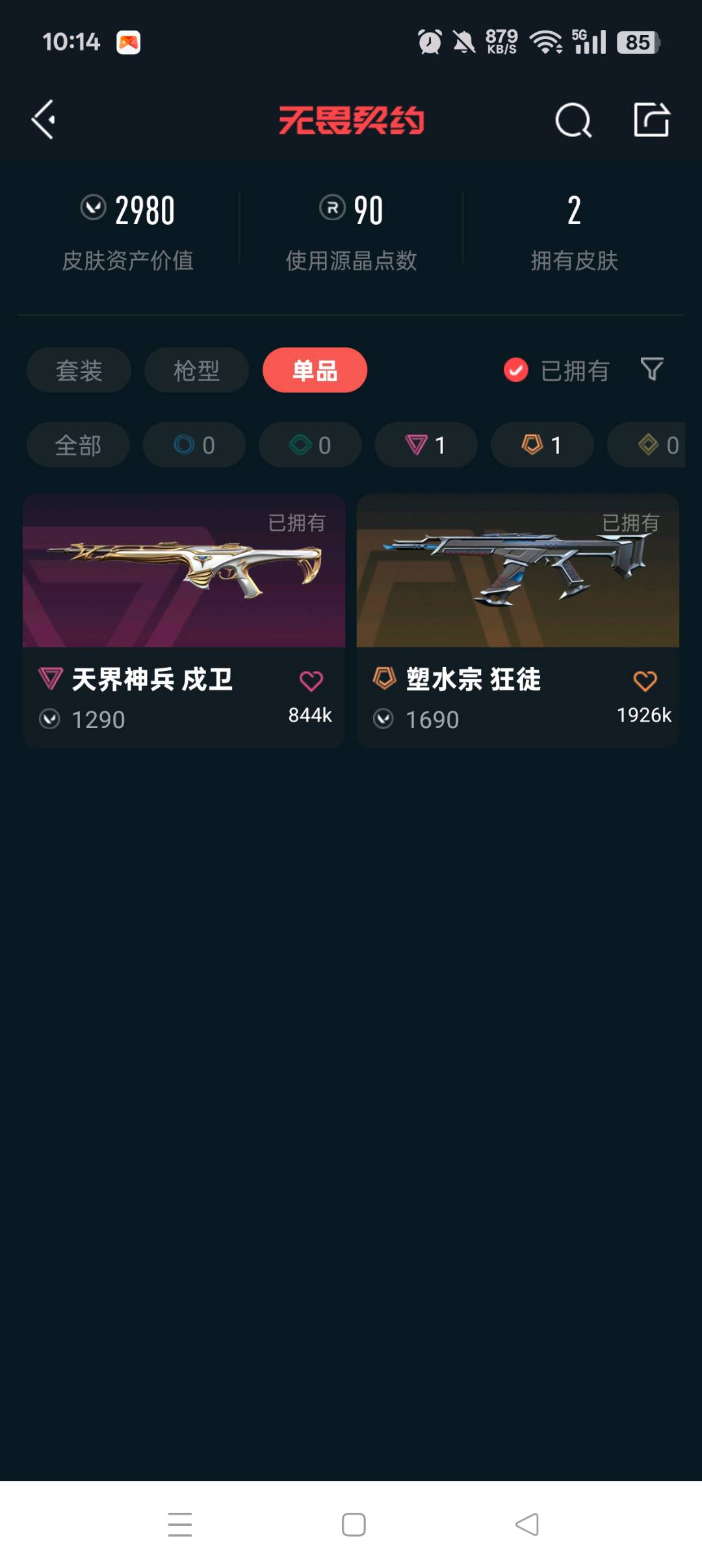Select the 全部 rarity chip

pos(78,445)
